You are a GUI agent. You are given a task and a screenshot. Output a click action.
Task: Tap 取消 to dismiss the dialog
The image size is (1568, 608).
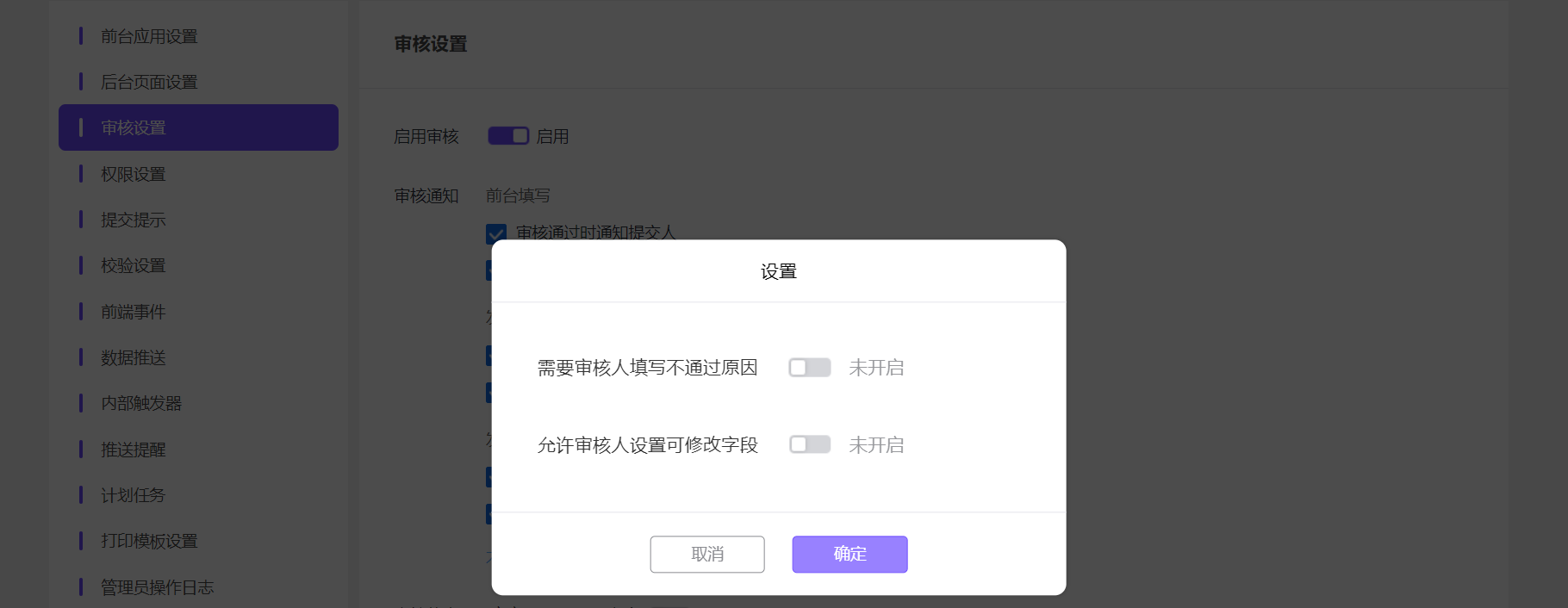[x=706, y=554]
